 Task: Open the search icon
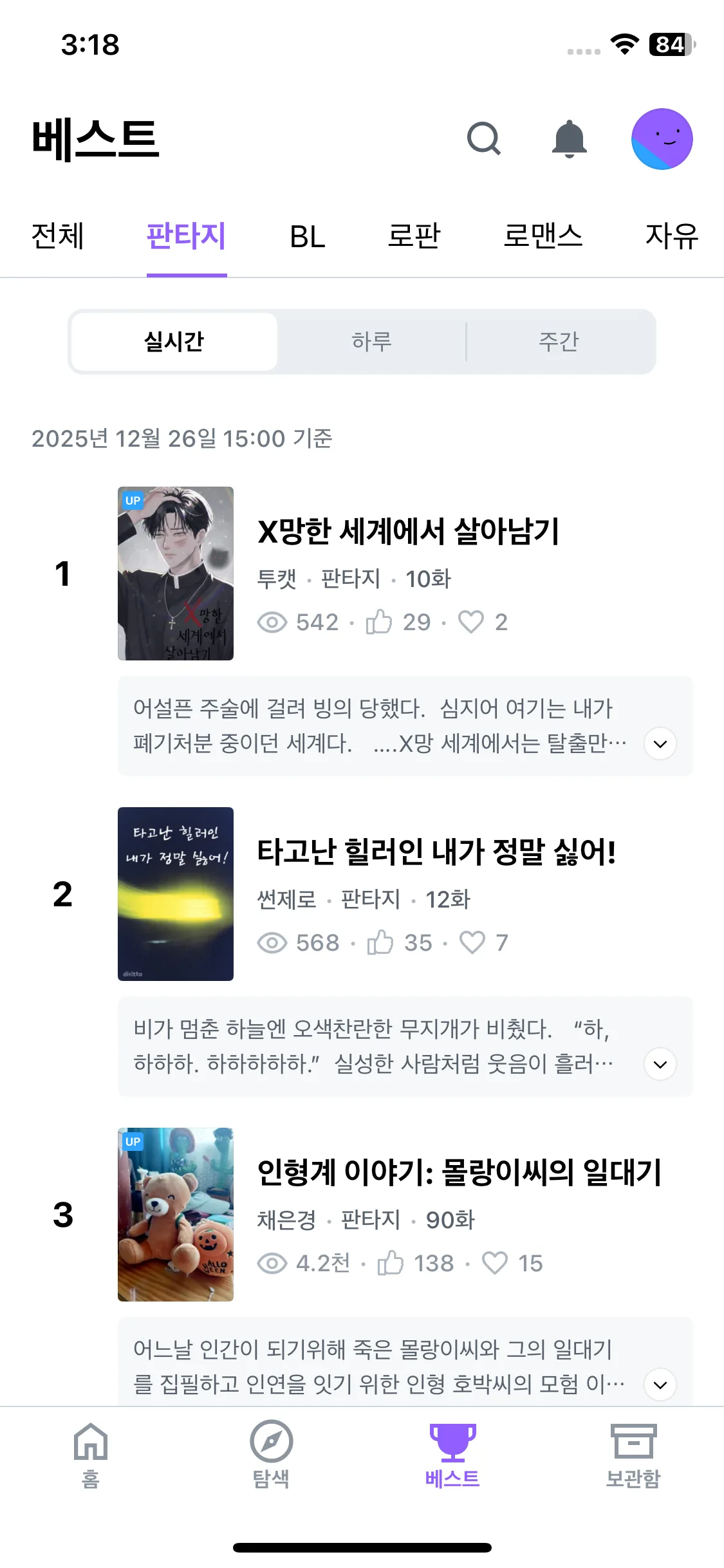click(483, 138)
